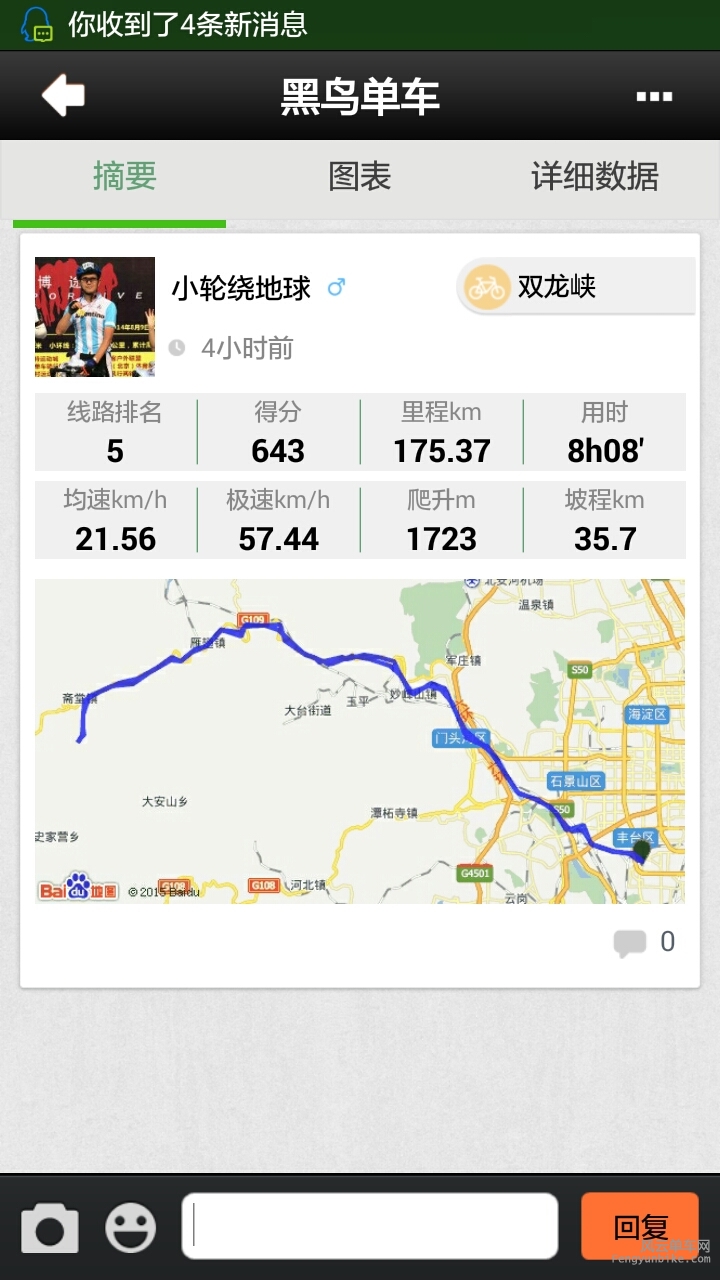720x1280 pixels.
Task: Open 小轮绕地球's profile picture
Action: click(95, 317)
